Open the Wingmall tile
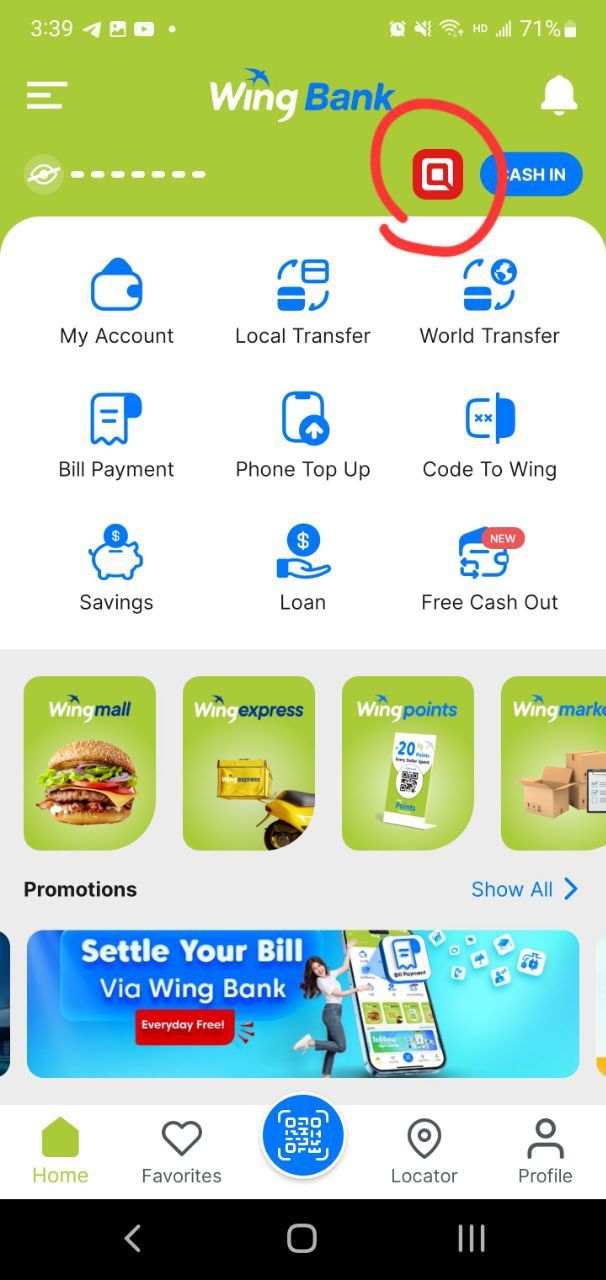The image size is (606, 1280). 90,763
